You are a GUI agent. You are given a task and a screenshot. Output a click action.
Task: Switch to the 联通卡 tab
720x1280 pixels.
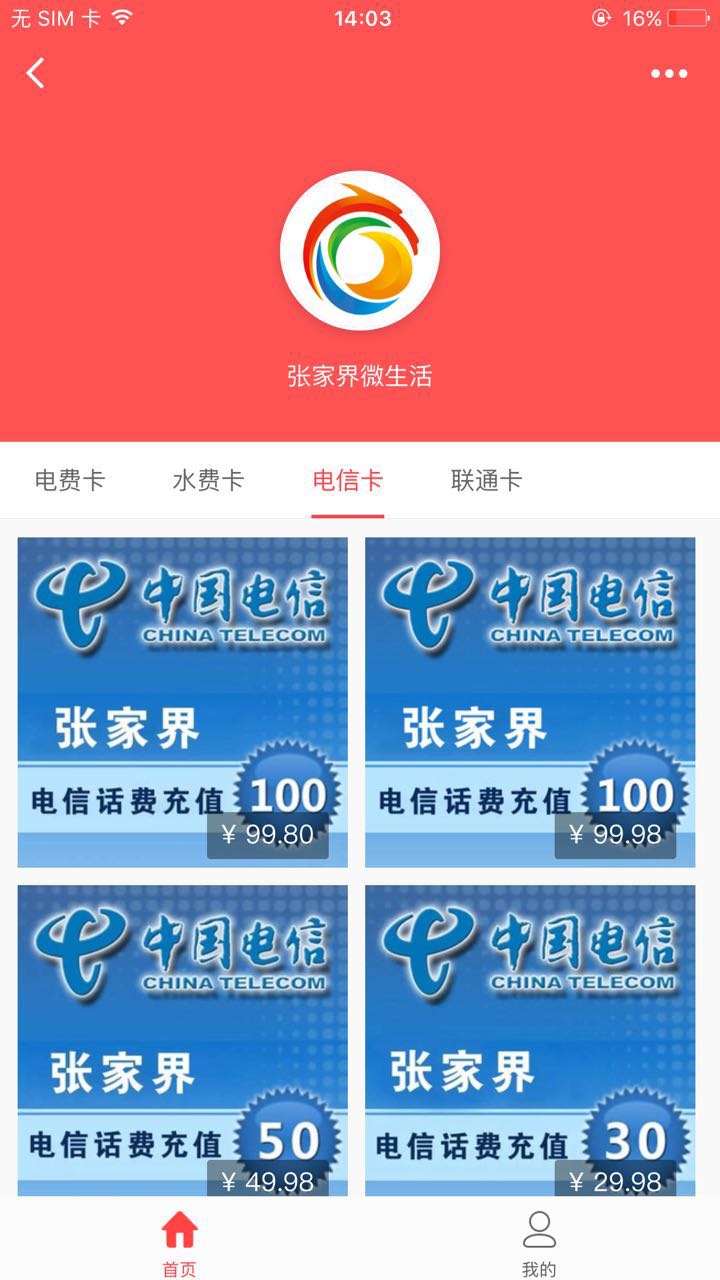pos(486,481)
